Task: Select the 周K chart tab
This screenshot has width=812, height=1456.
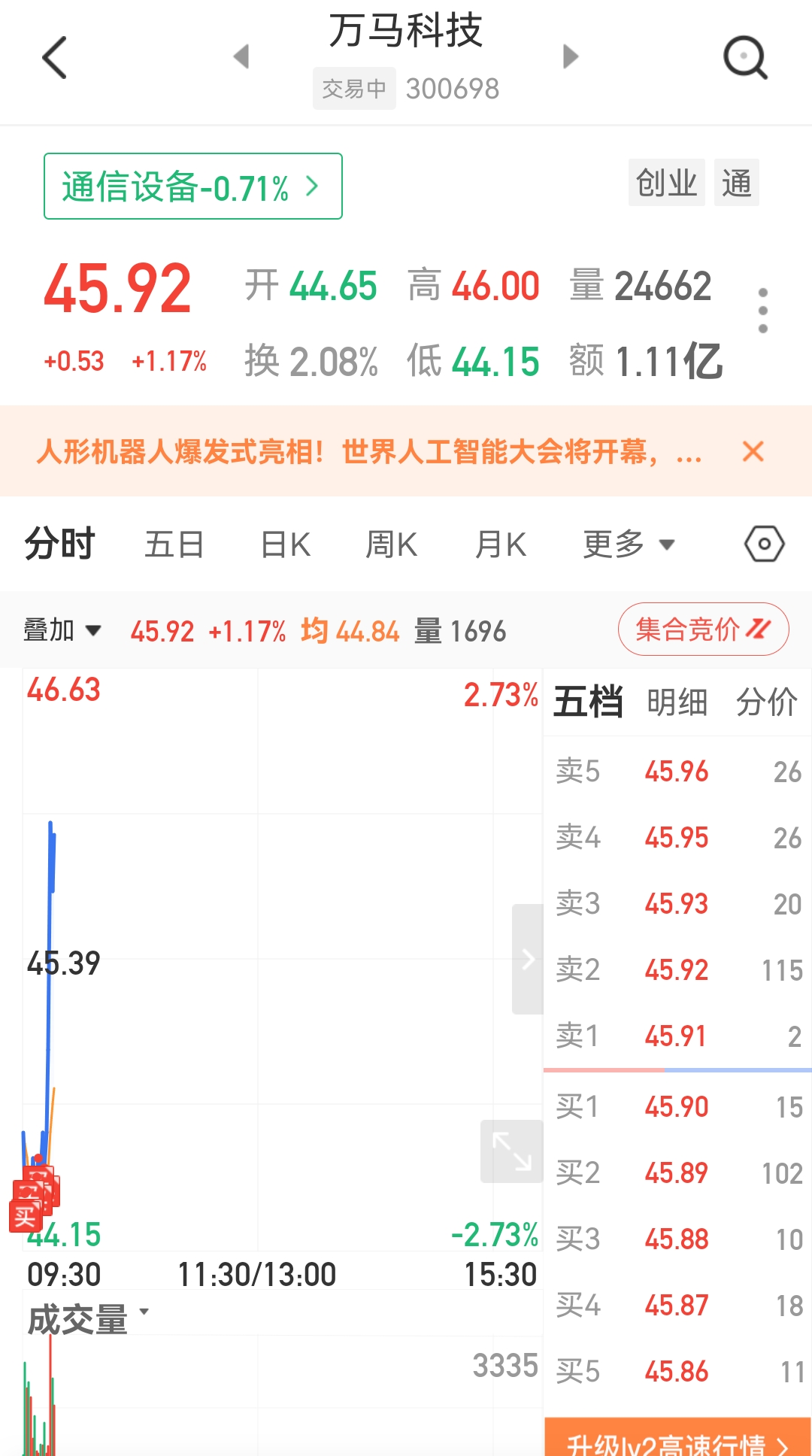Action: [391, 544]
